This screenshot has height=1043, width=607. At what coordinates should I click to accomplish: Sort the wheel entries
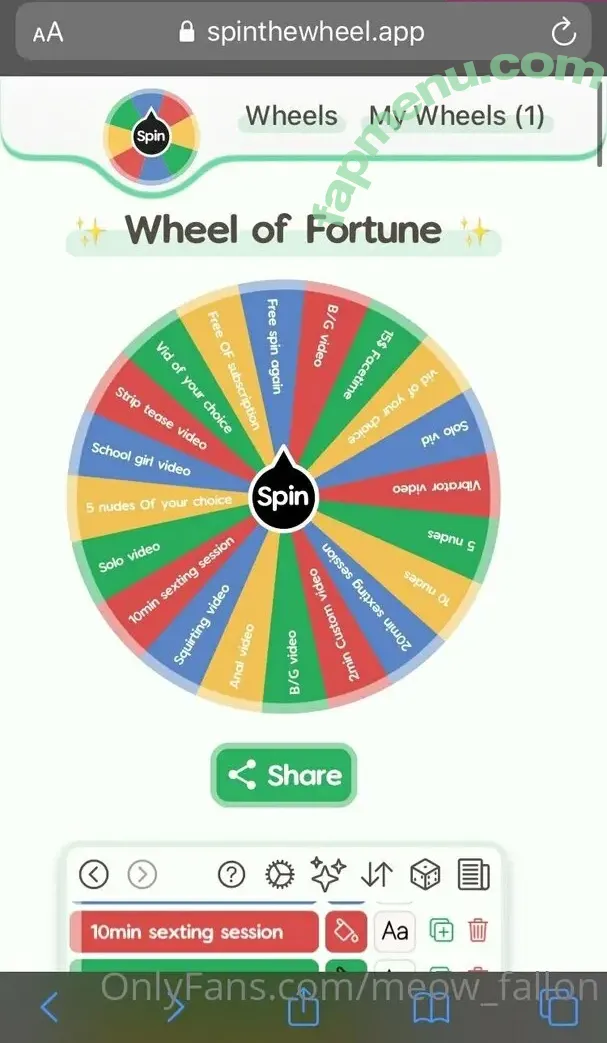click(x=377, y=875)
